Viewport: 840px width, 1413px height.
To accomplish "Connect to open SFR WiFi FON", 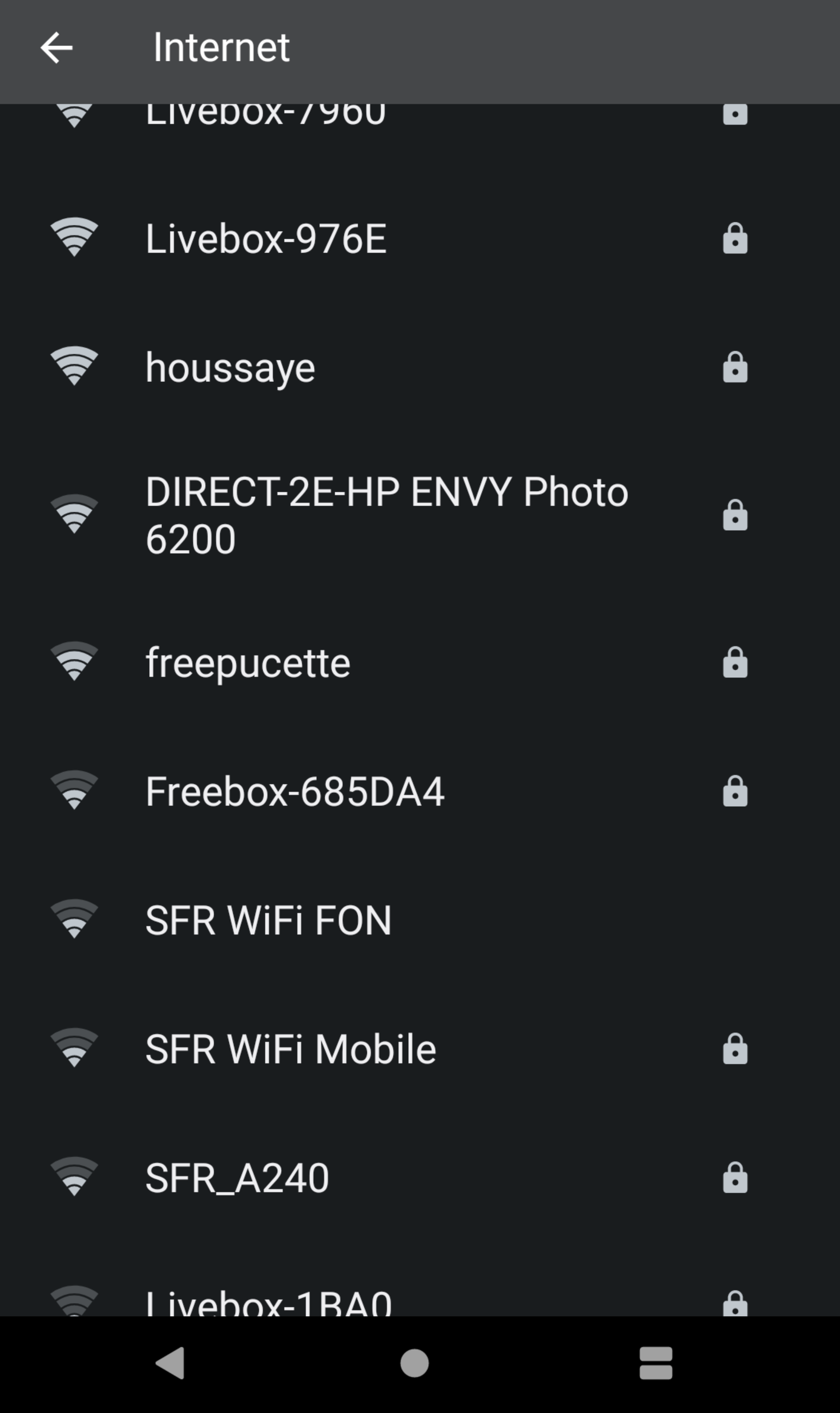I will click(x=268, y=920).
